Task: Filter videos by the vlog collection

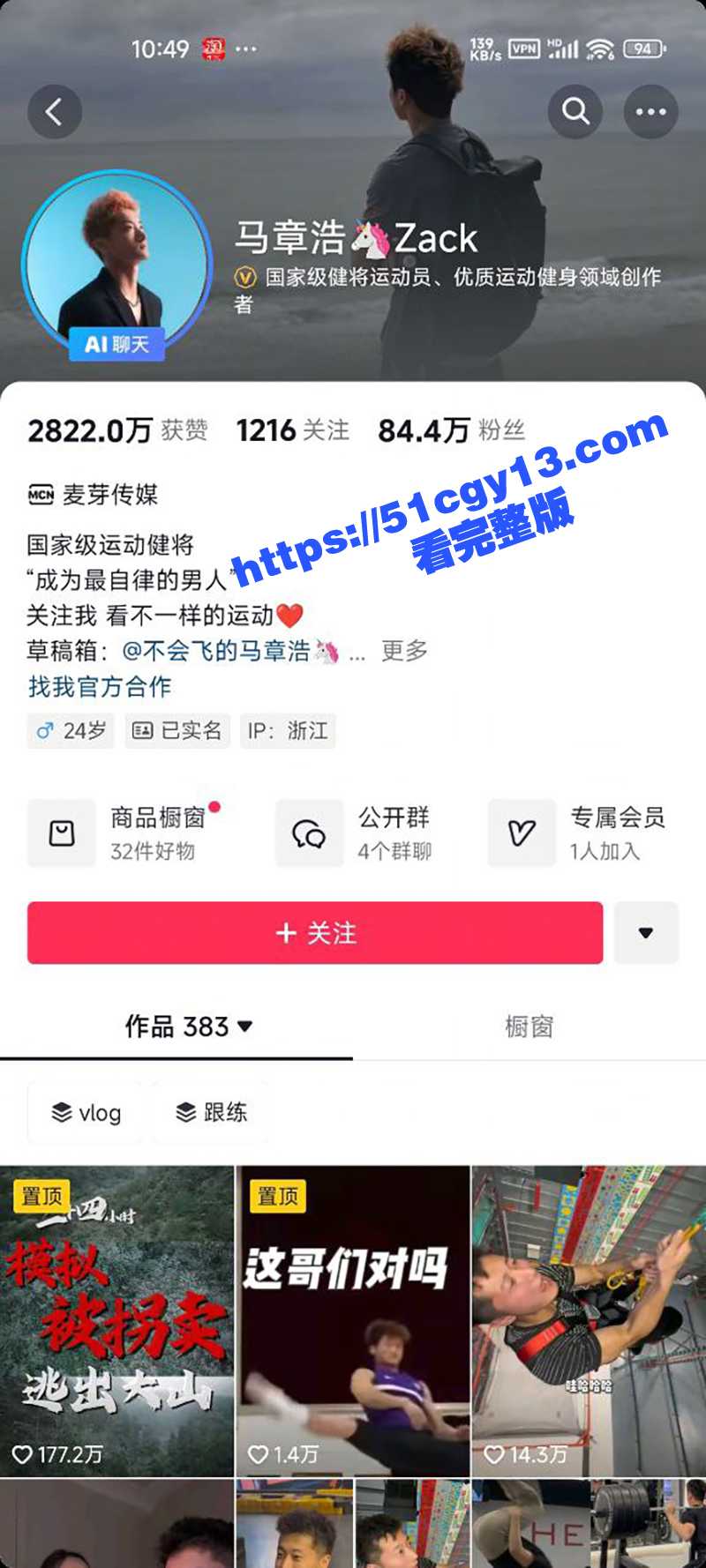Action: point(86,1113)
